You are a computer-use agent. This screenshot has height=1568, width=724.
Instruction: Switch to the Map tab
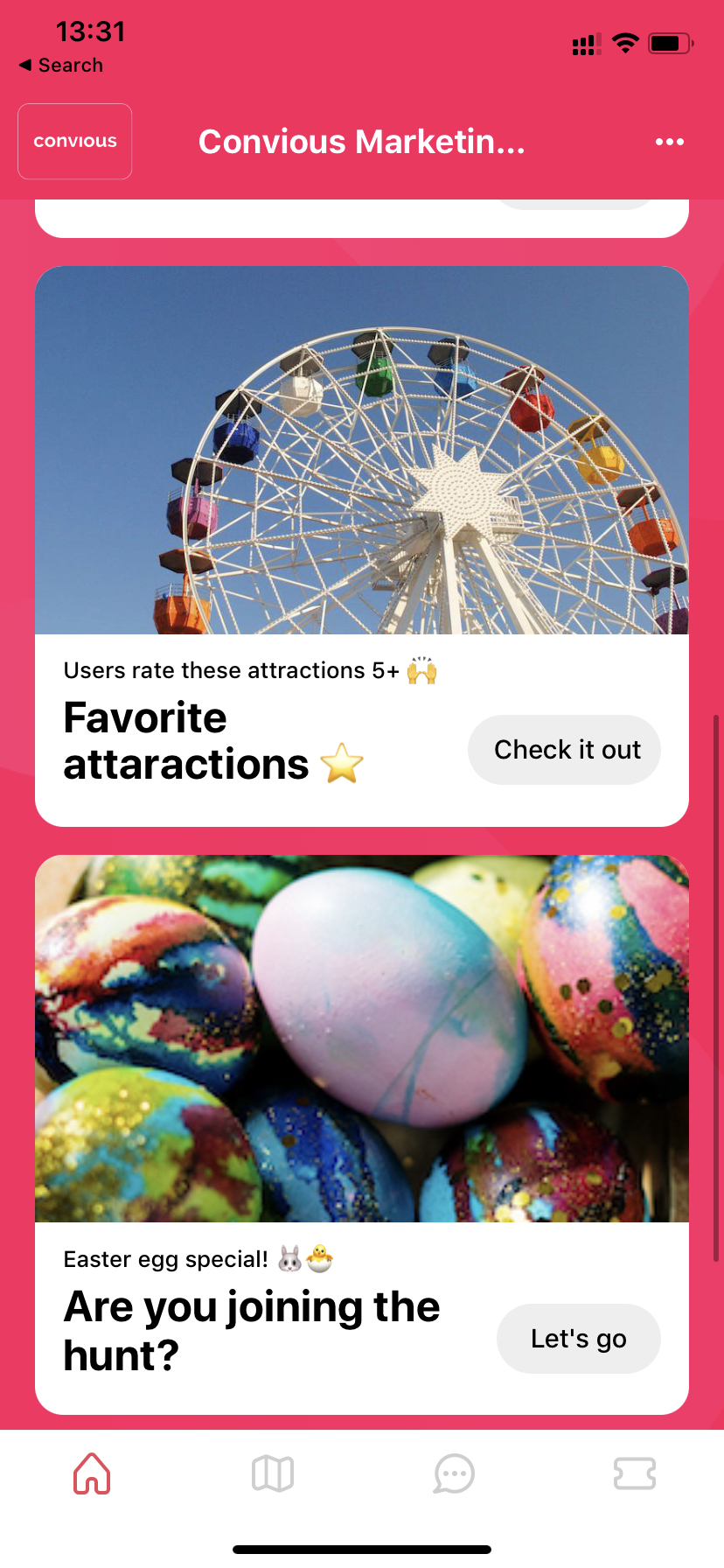point(273,1473)
